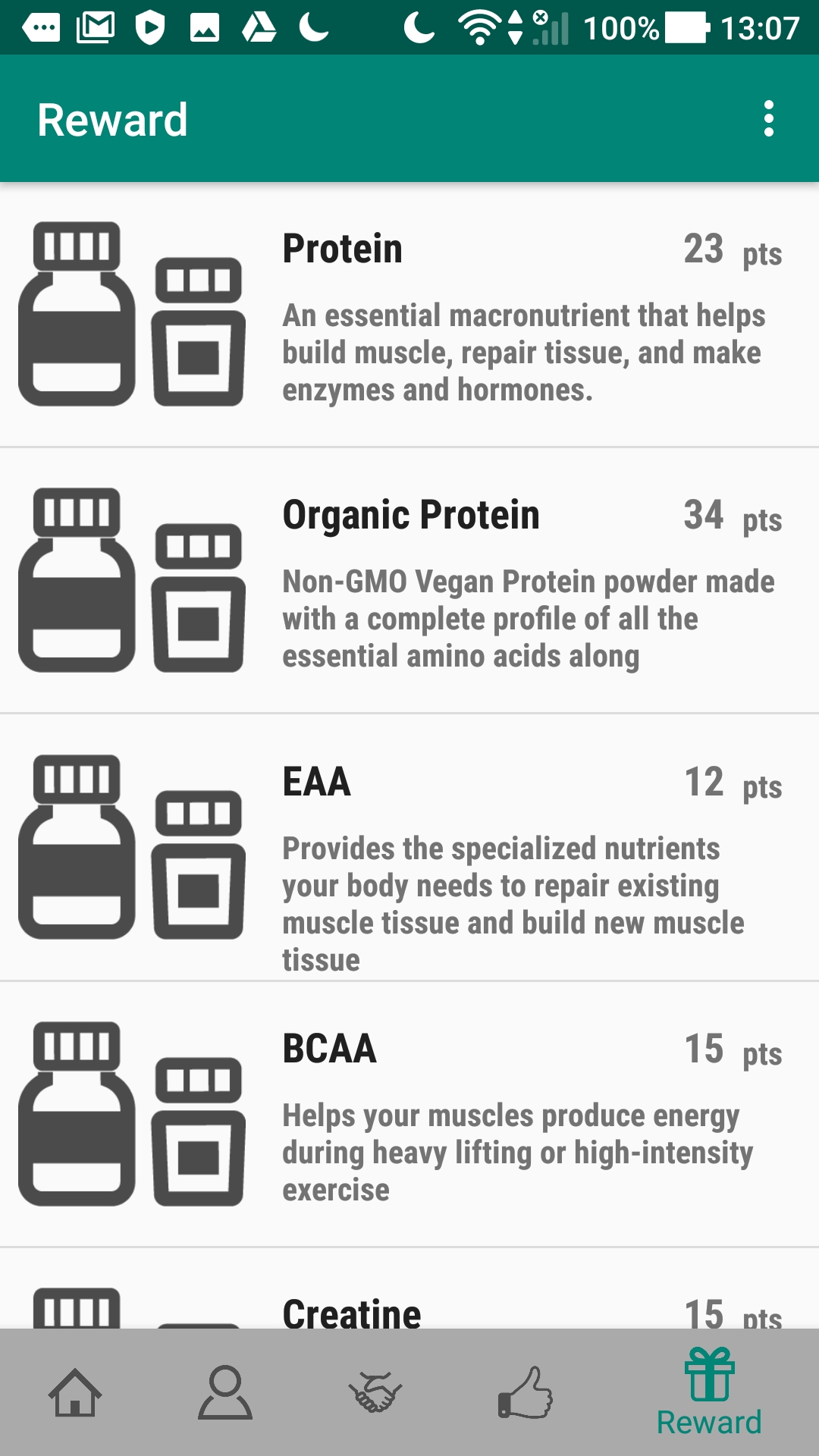
Task: Open the Creatine reward
Action: [x=409, y=1303]
